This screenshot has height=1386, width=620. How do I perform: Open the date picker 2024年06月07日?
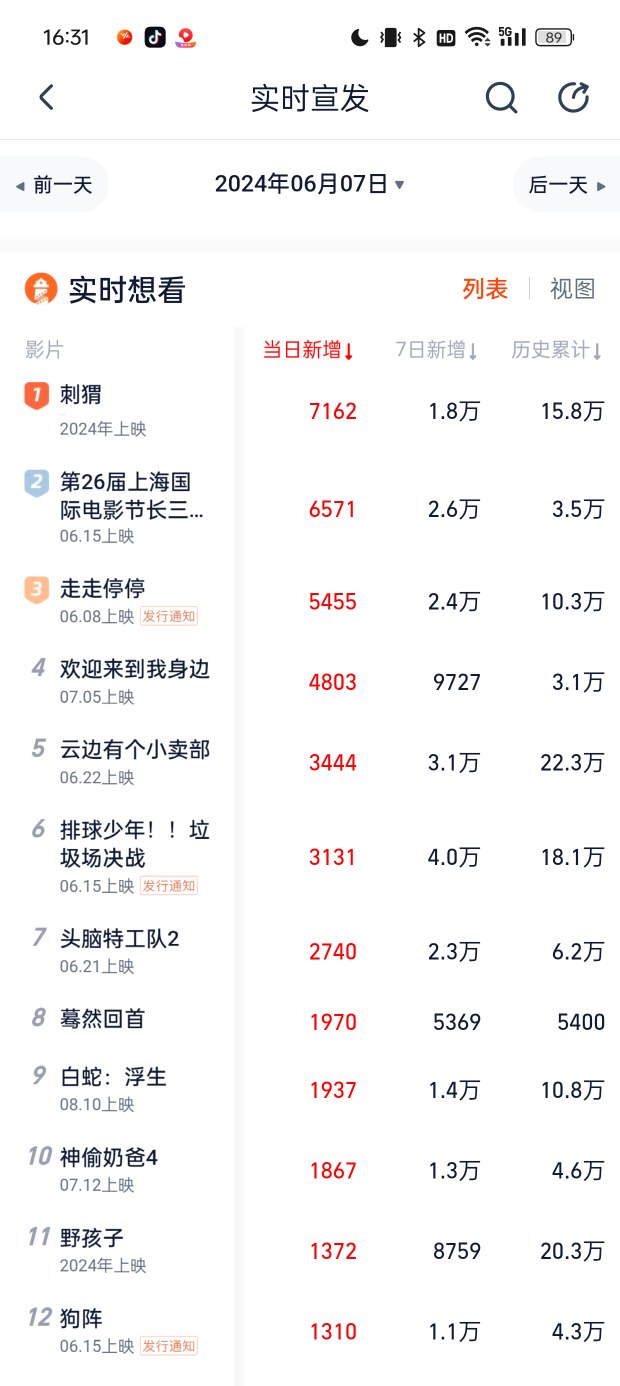[309, 184]
